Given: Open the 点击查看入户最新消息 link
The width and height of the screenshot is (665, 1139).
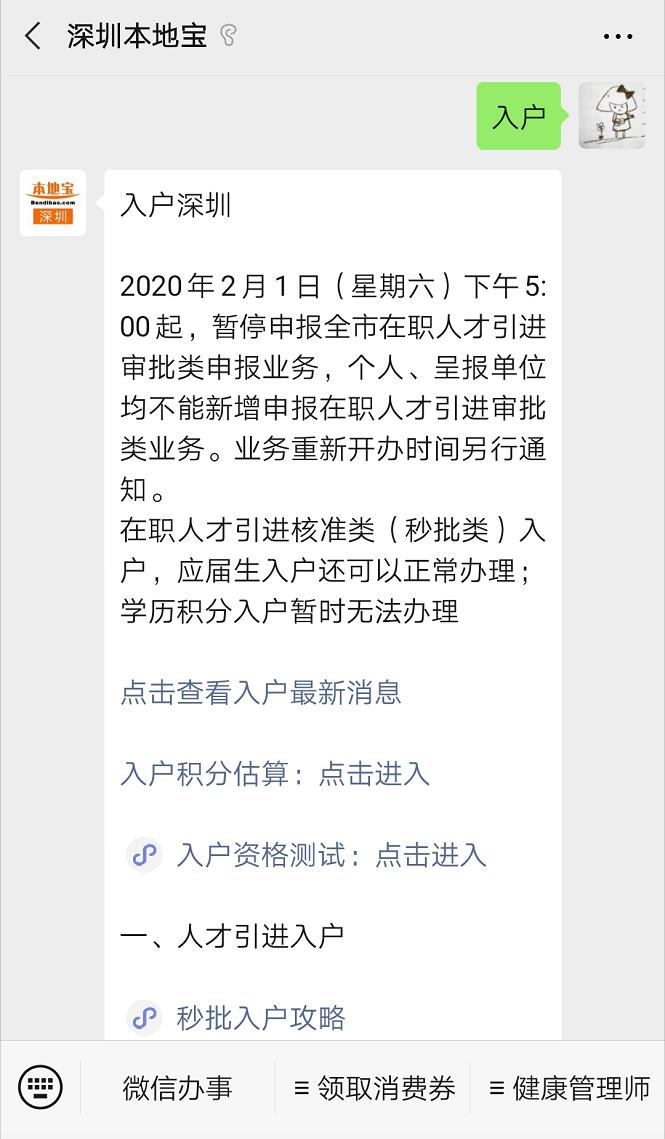Looking at the screenshot, I should click(x=261, y=692).
